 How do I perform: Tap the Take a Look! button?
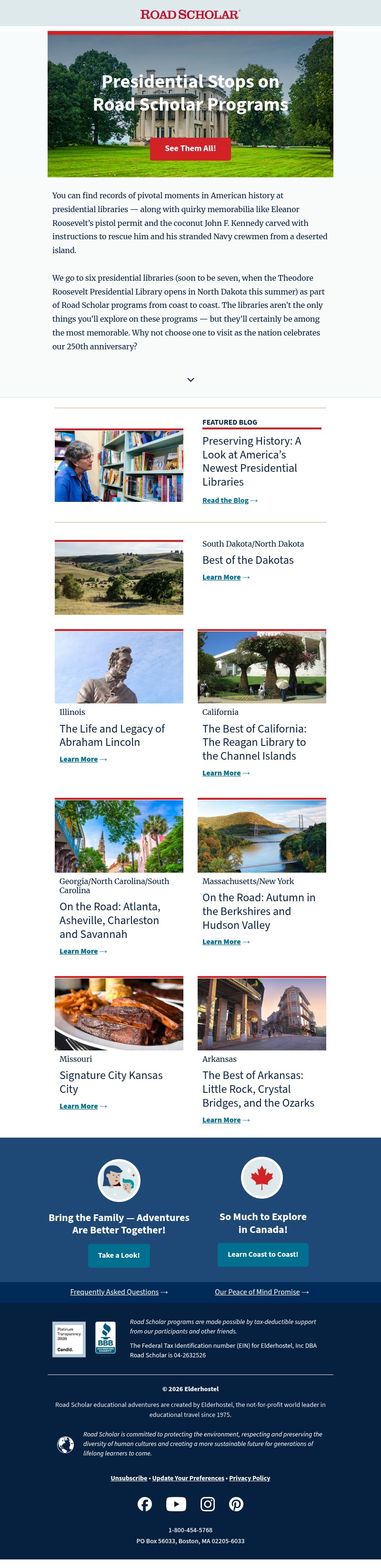119,1255
